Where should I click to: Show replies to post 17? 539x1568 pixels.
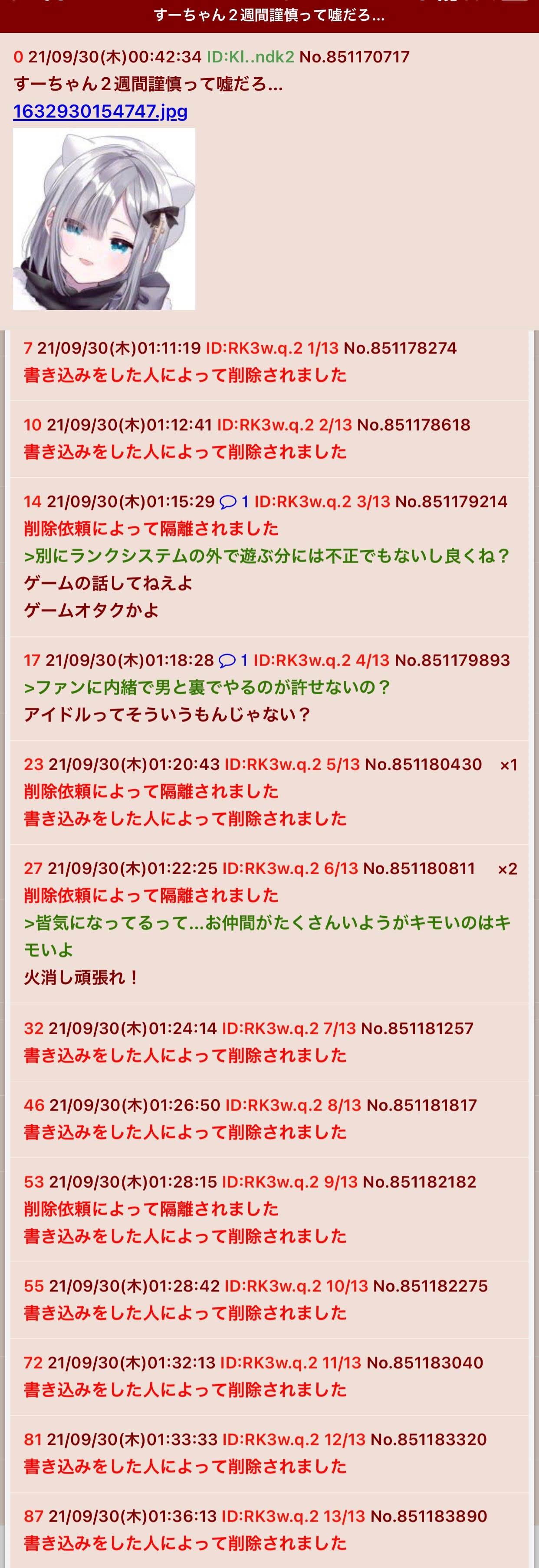[x=233, y=660]
